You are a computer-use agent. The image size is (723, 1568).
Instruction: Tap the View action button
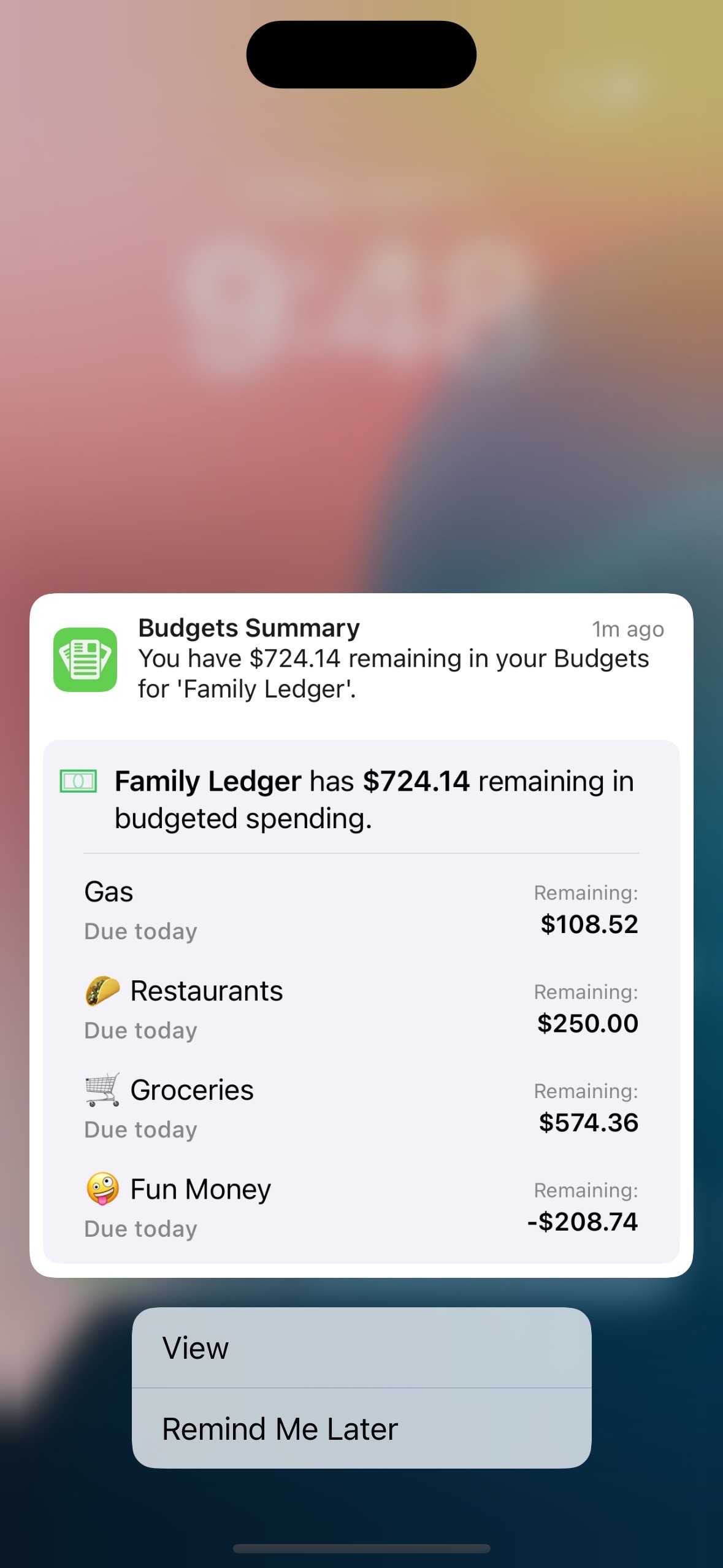(361, 1348)
